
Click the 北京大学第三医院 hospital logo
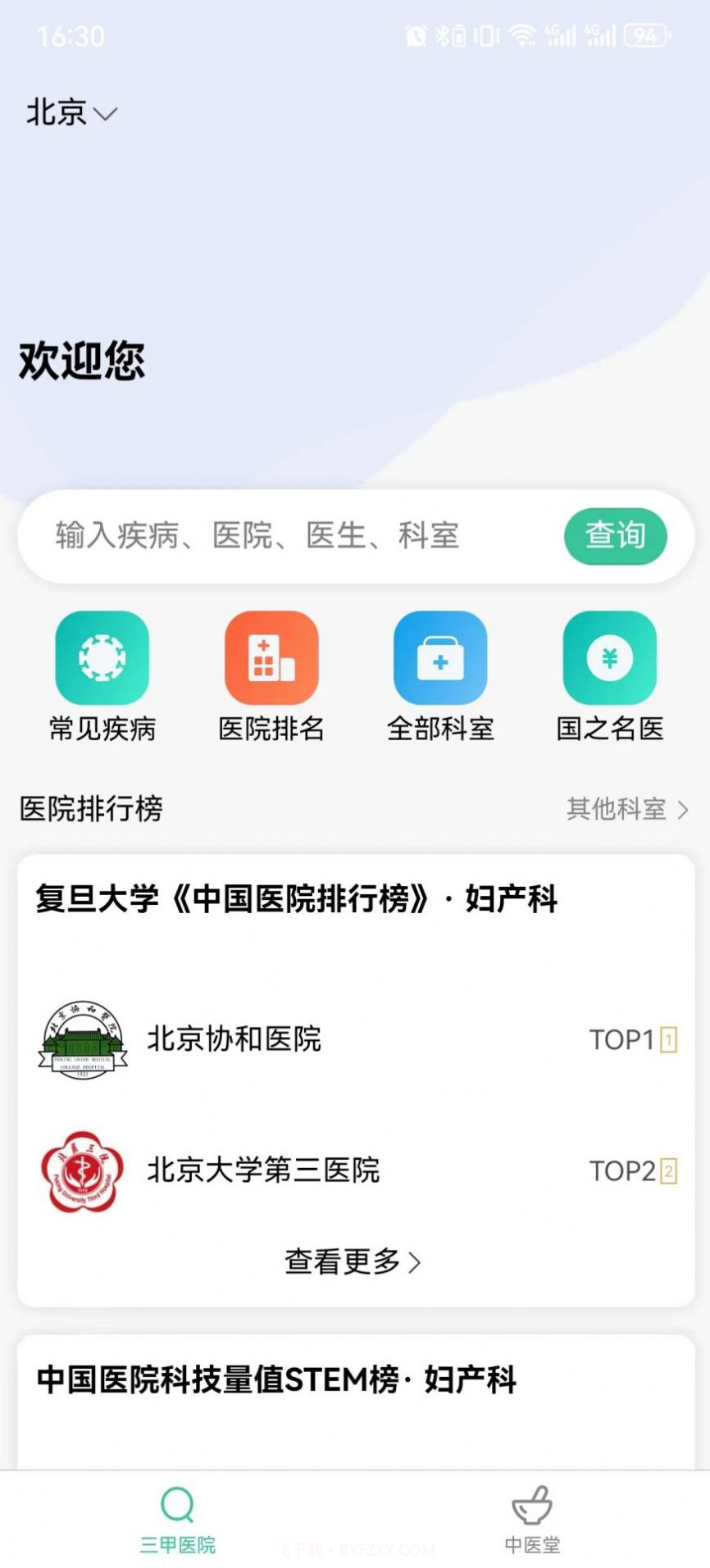tap(83, 1171)
